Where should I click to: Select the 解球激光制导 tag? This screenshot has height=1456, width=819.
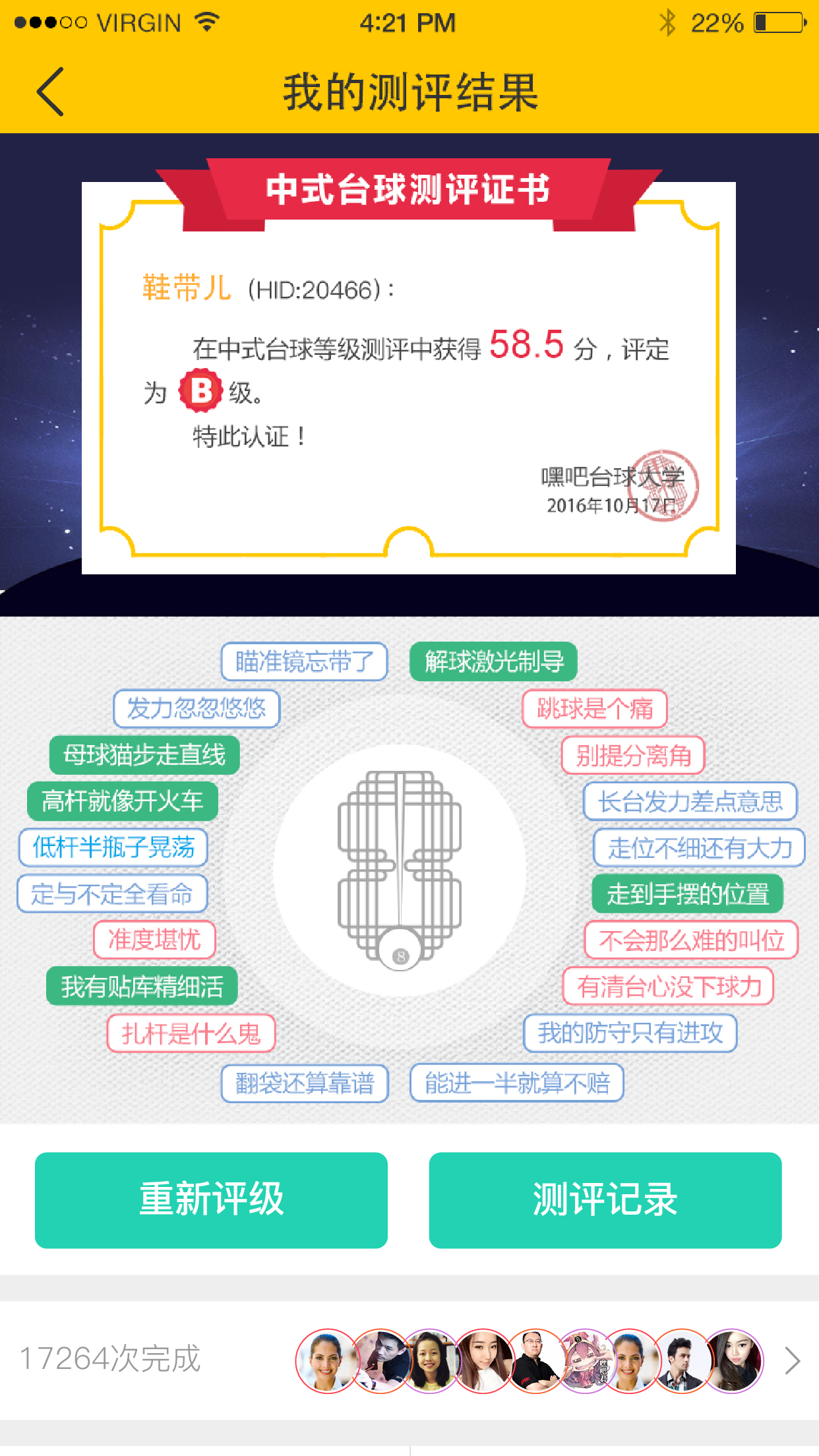coord(493,661)
